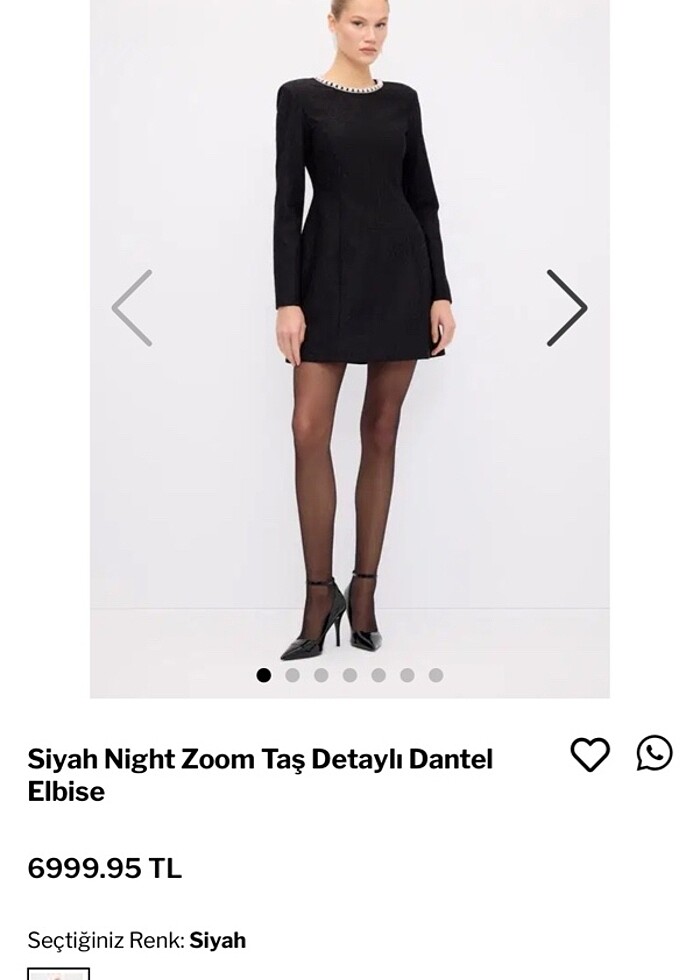
Task: Select the Siyah color swatch
Action: (58, 973)
